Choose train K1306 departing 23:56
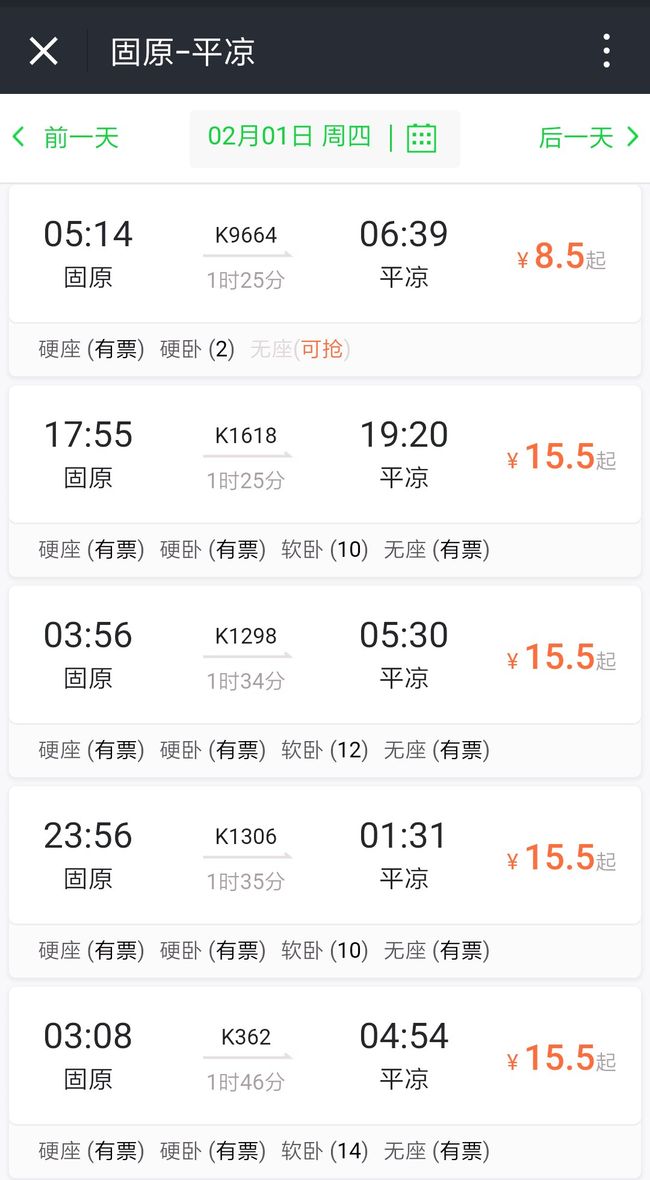Screen dimensions: 650x1180 click(325, 882)
